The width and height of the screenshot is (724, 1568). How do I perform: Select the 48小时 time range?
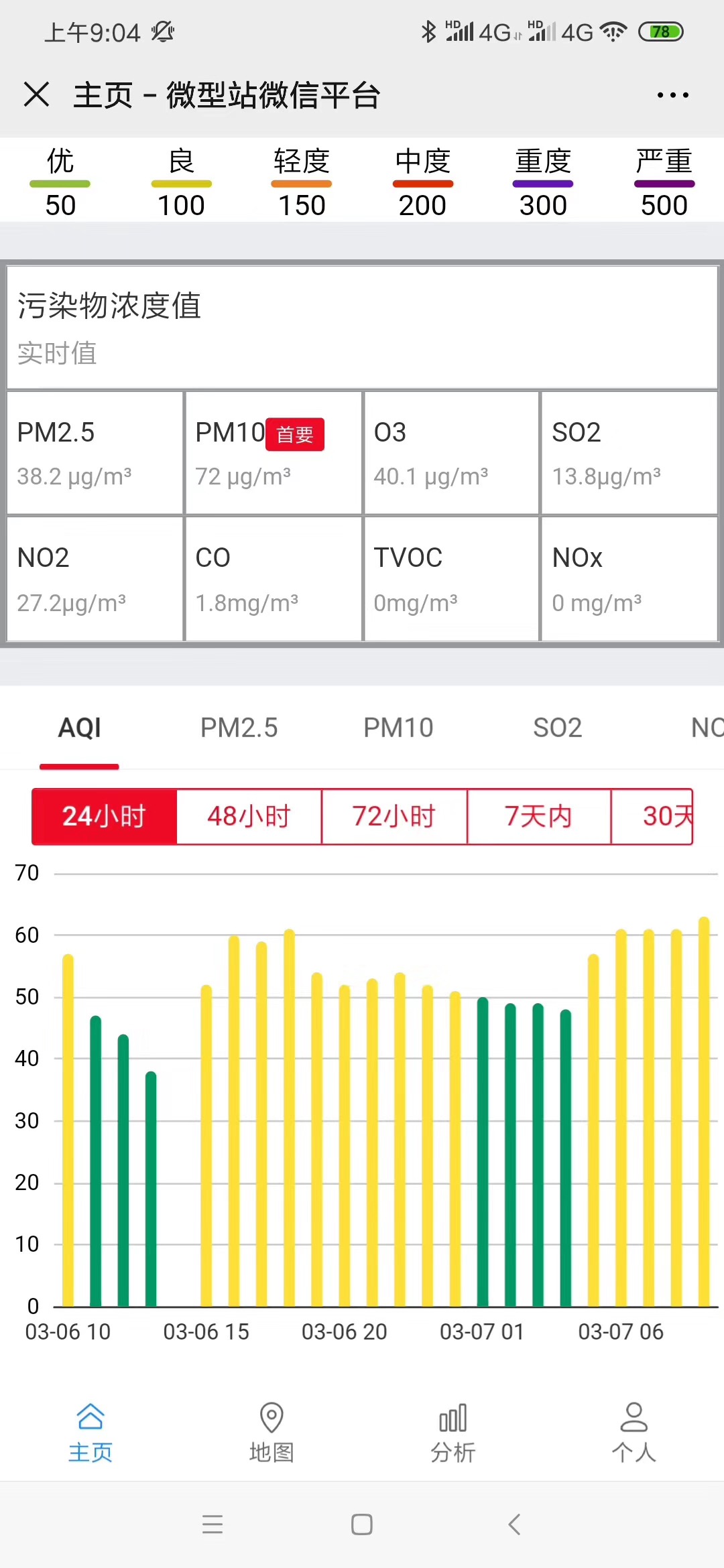(x=249, y=816)
